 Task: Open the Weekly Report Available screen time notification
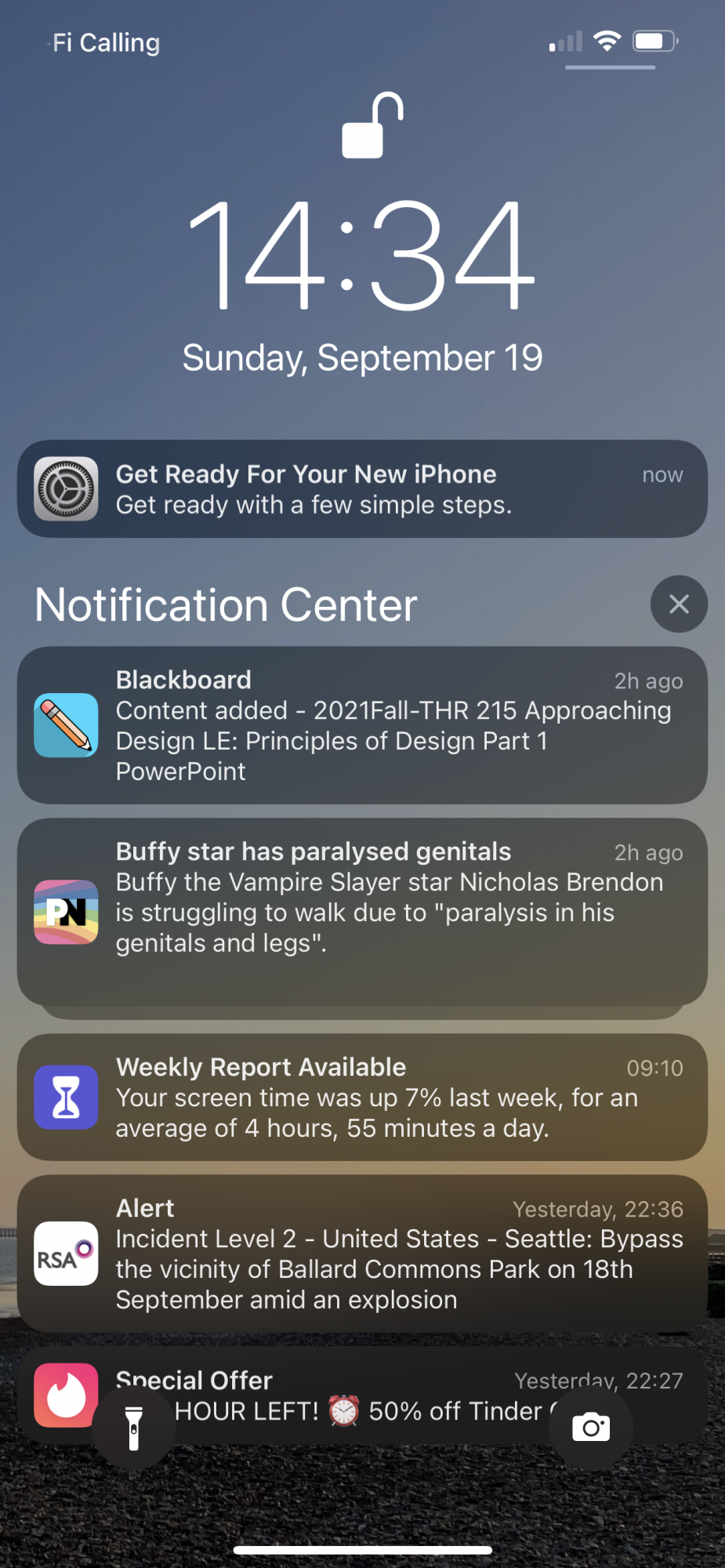pyautogui.click(x=362, y=1097)
